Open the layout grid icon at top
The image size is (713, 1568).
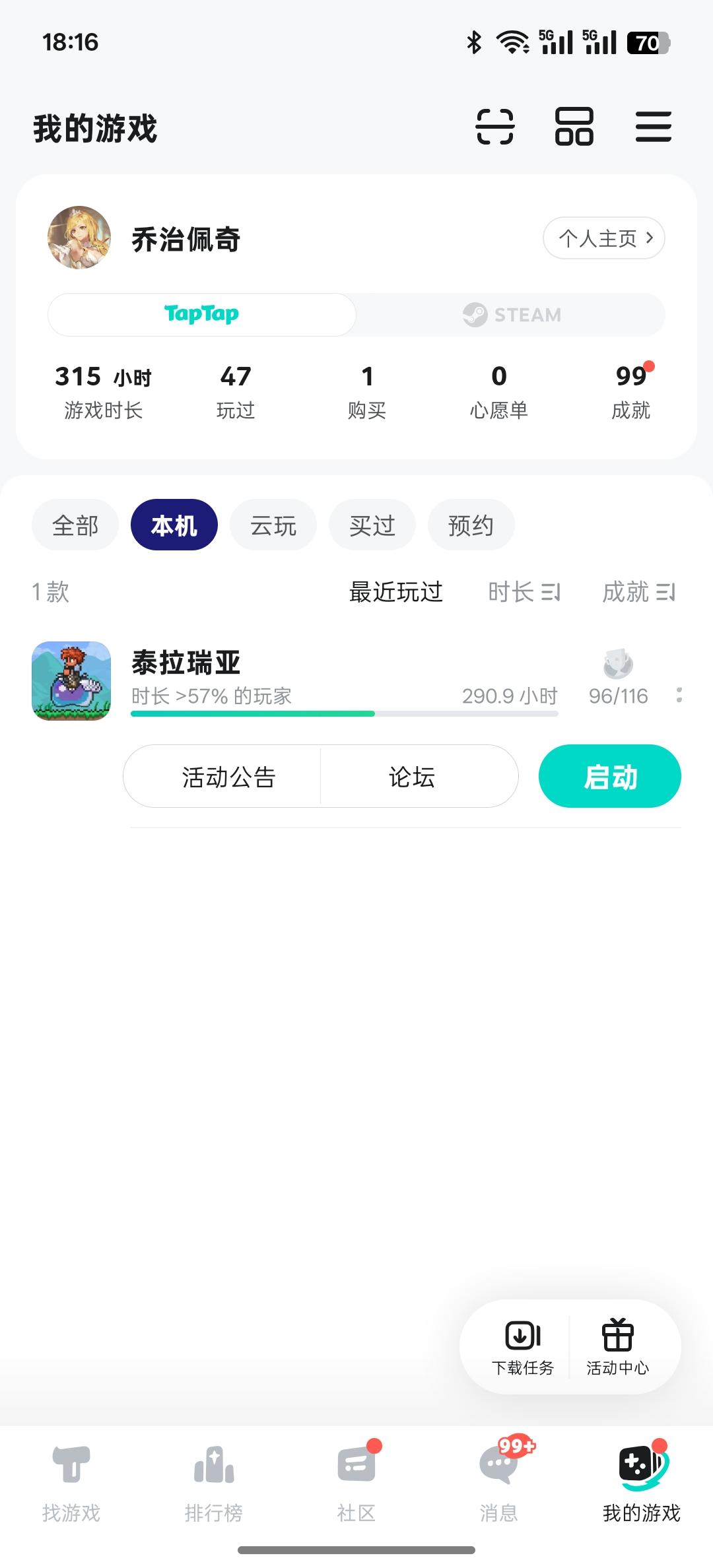click(575, 126)
